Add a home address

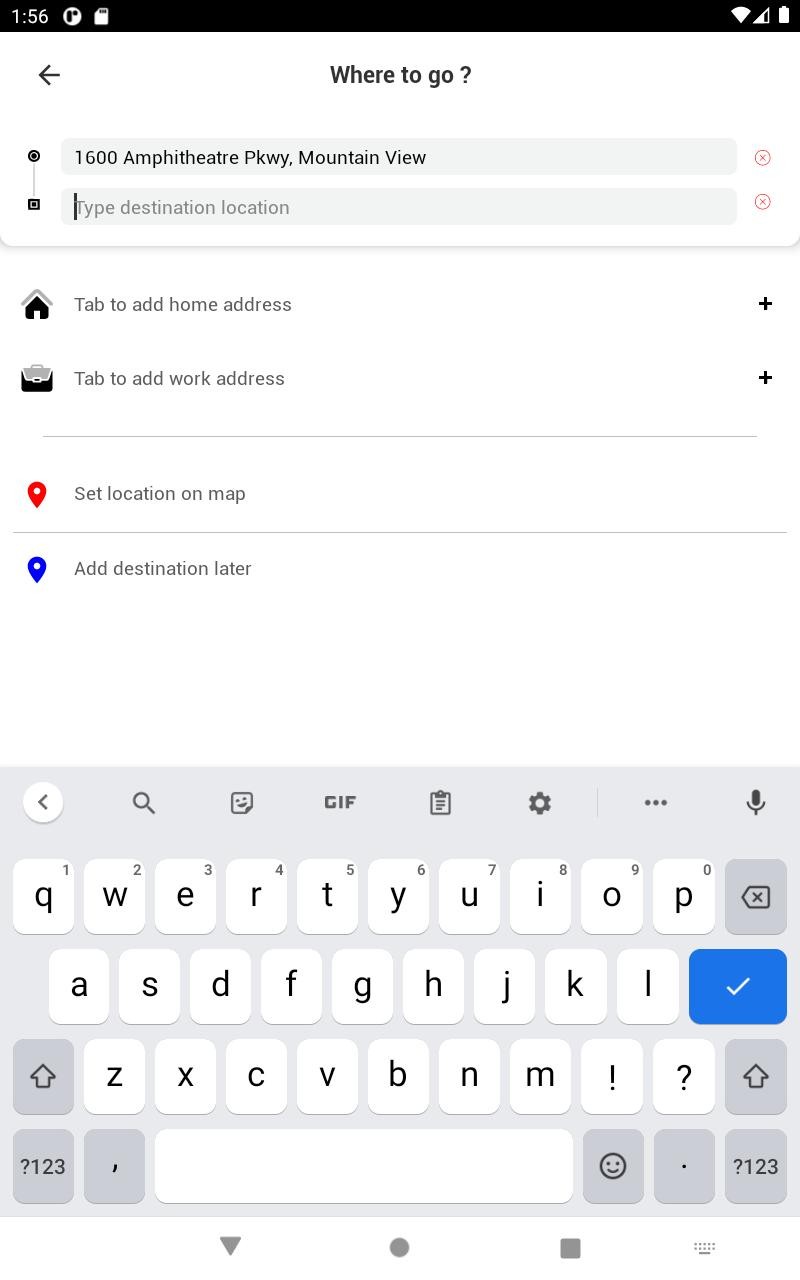click(x=400, y=304)
